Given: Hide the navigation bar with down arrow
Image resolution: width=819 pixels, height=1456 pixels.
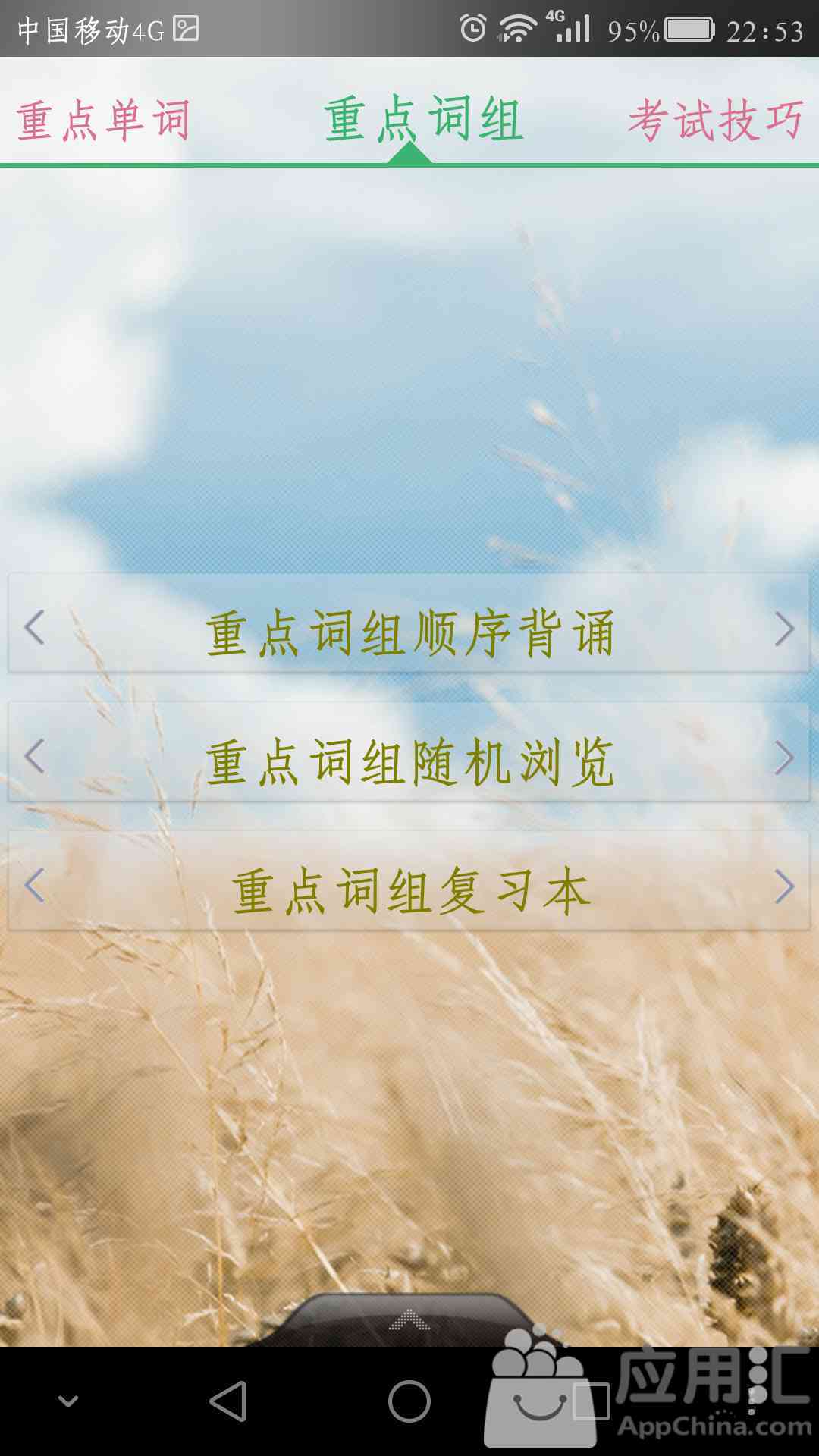Looking at the screenshot, I should (68, 1401).
